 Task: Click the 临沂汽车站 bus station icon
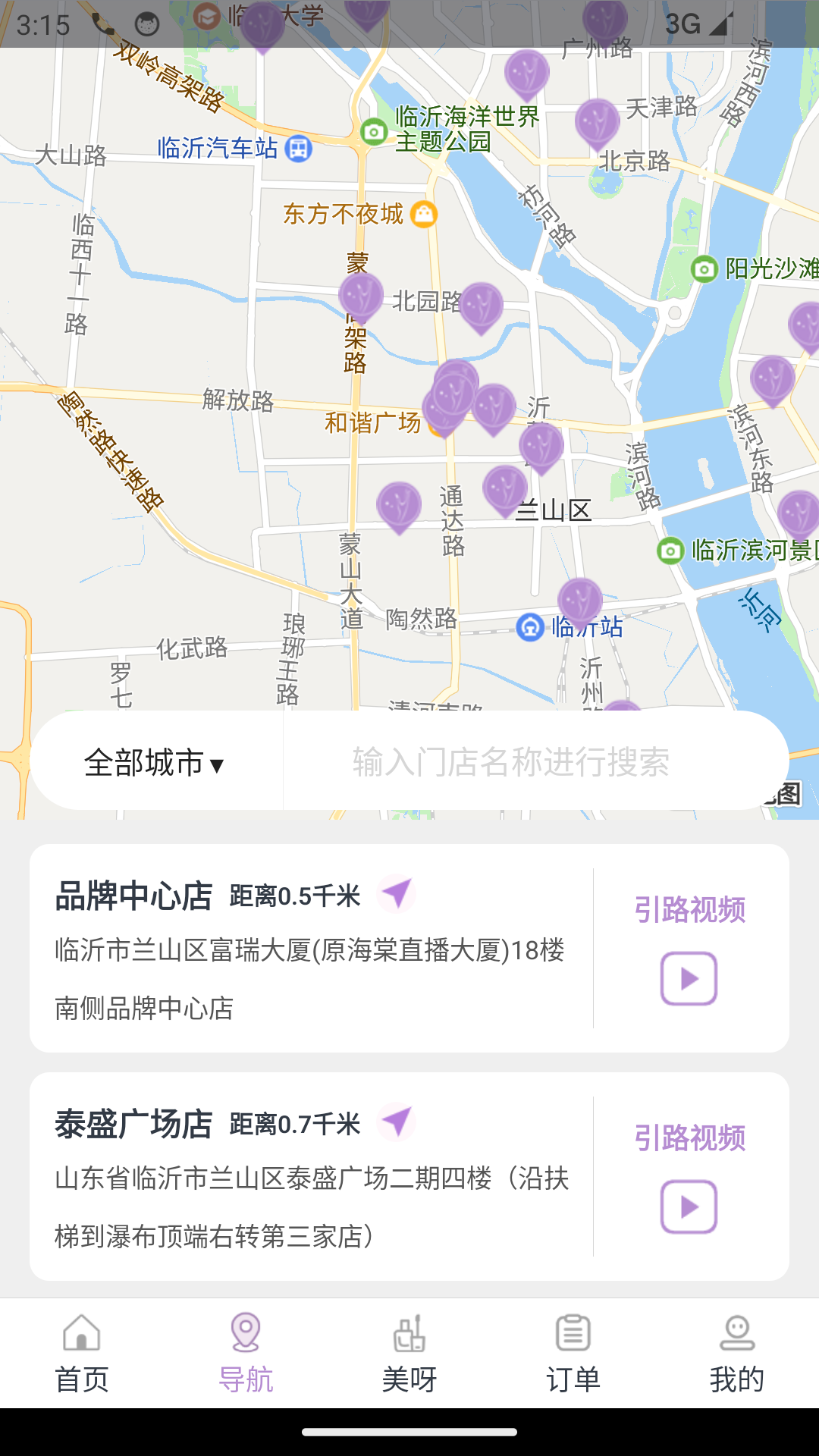300,149
